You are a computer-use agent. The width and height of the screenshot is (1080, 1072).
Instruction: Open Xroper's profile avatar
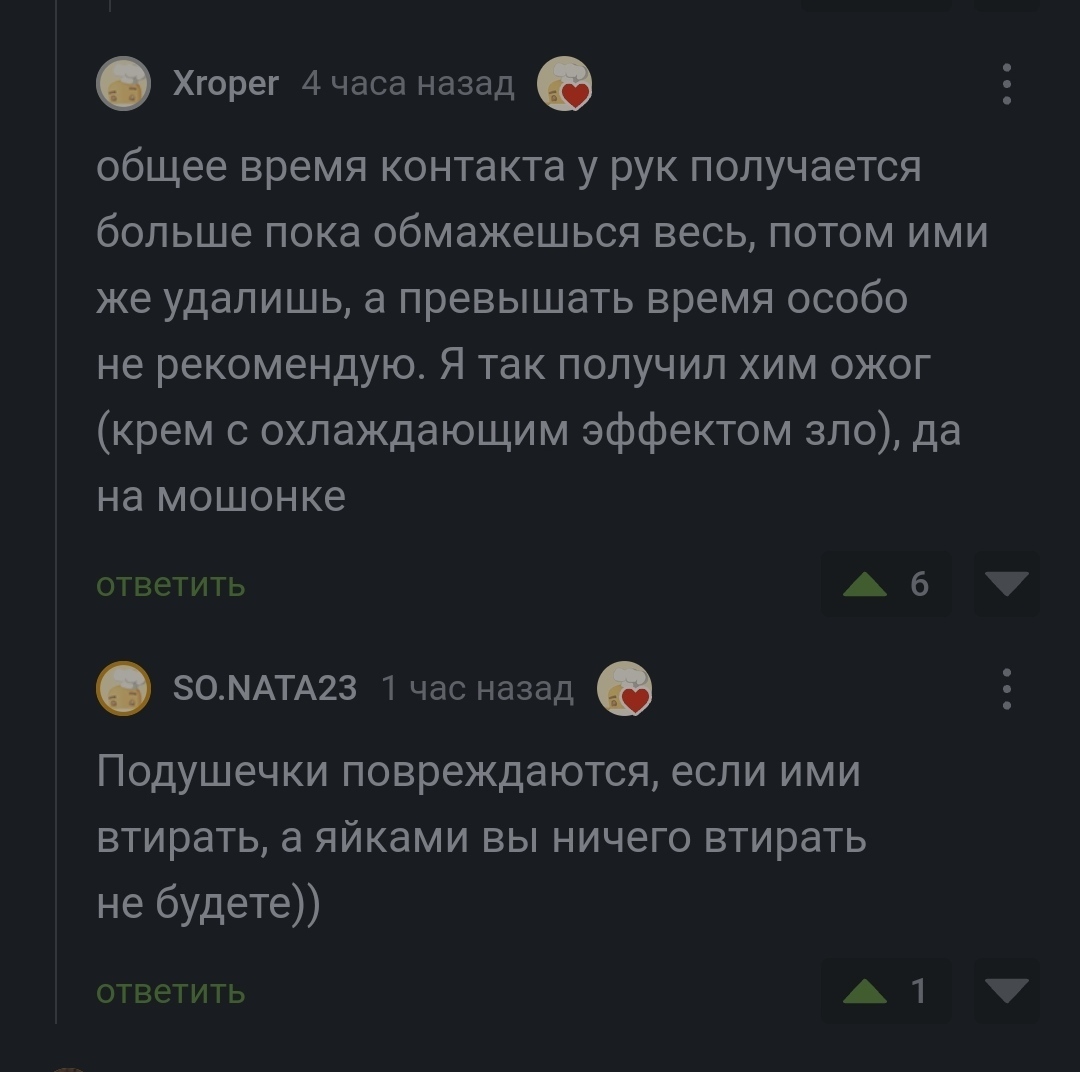tap(123, 83)
